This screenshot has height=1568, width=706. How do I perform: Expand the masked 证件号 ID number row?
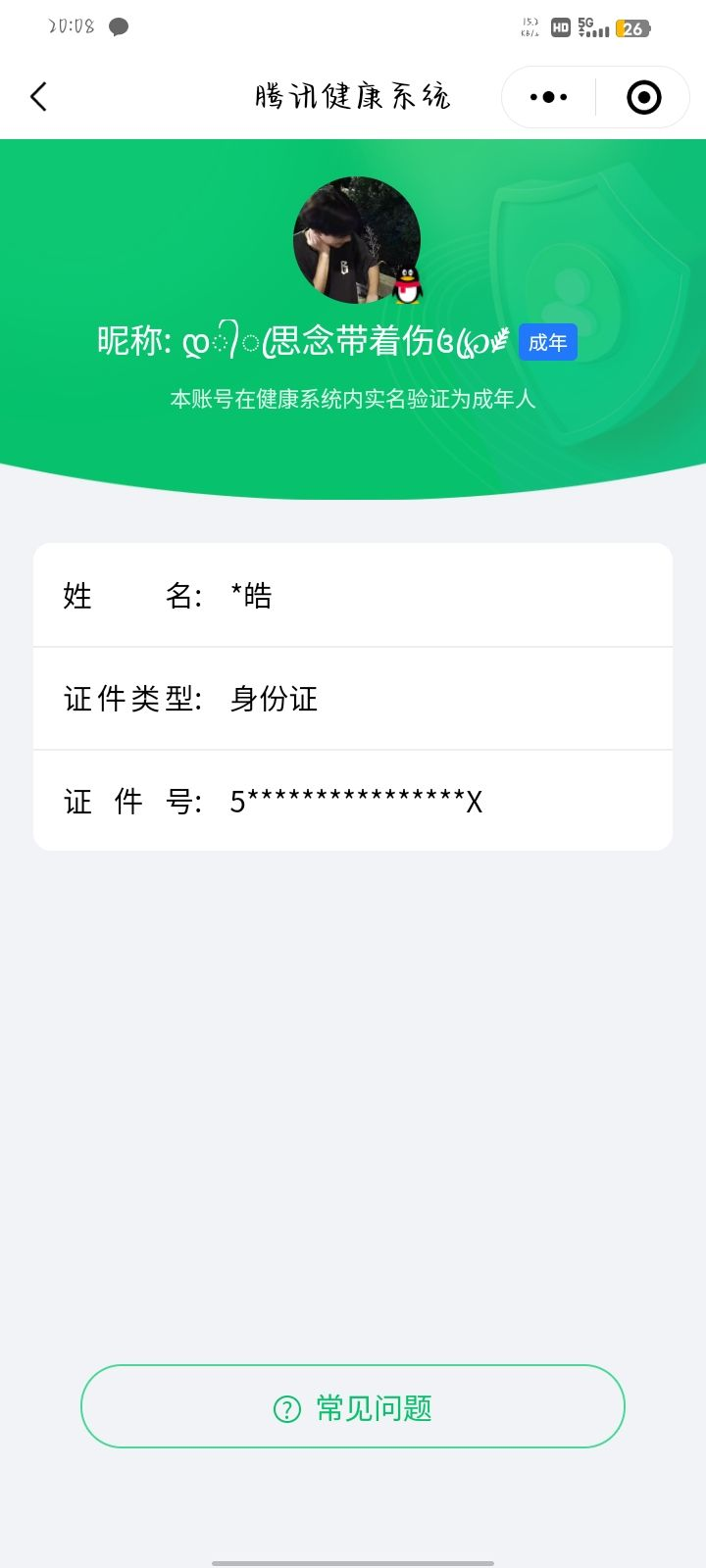353,801
